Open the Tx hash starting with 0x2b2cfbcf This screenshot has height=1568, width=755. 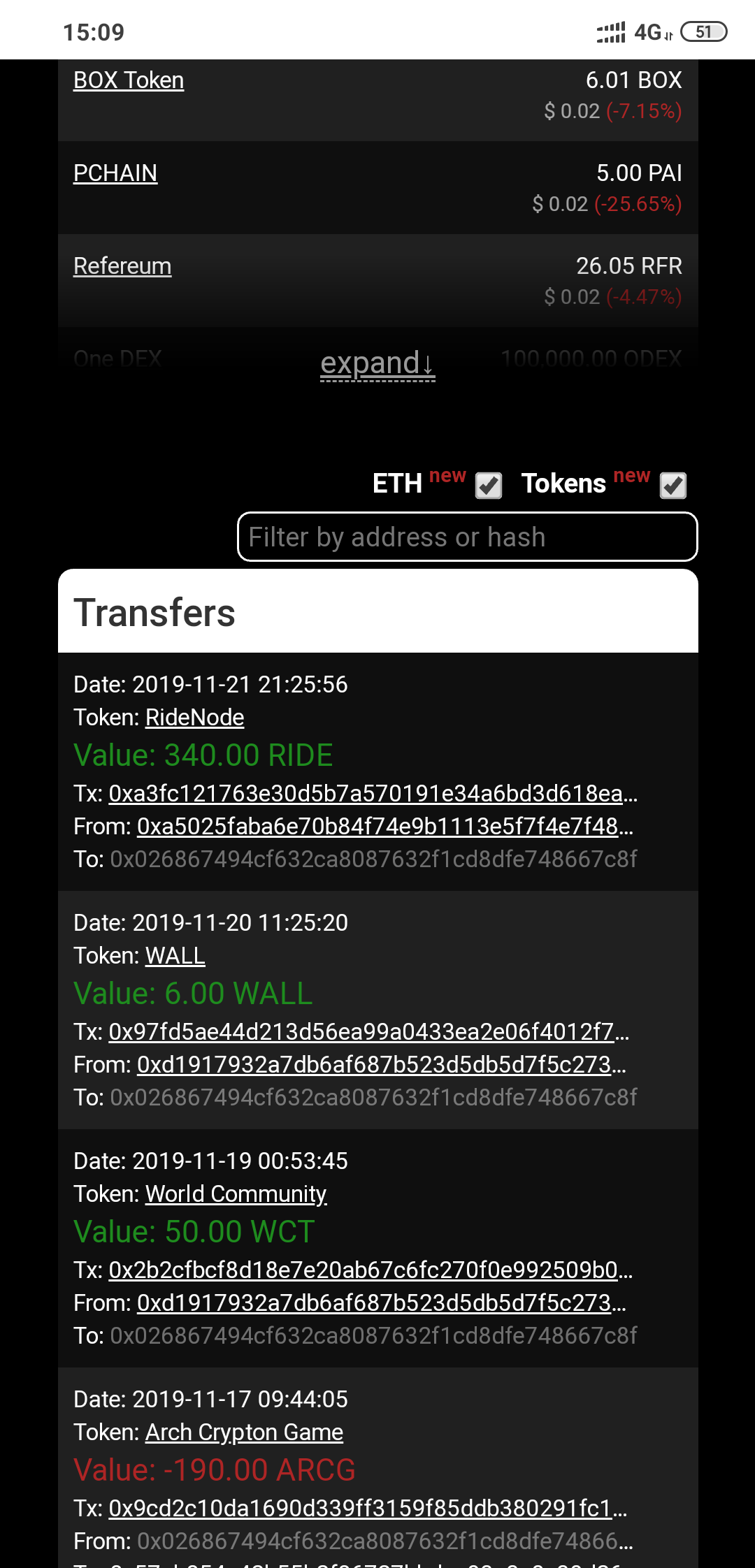click(x=371, y=1270)
